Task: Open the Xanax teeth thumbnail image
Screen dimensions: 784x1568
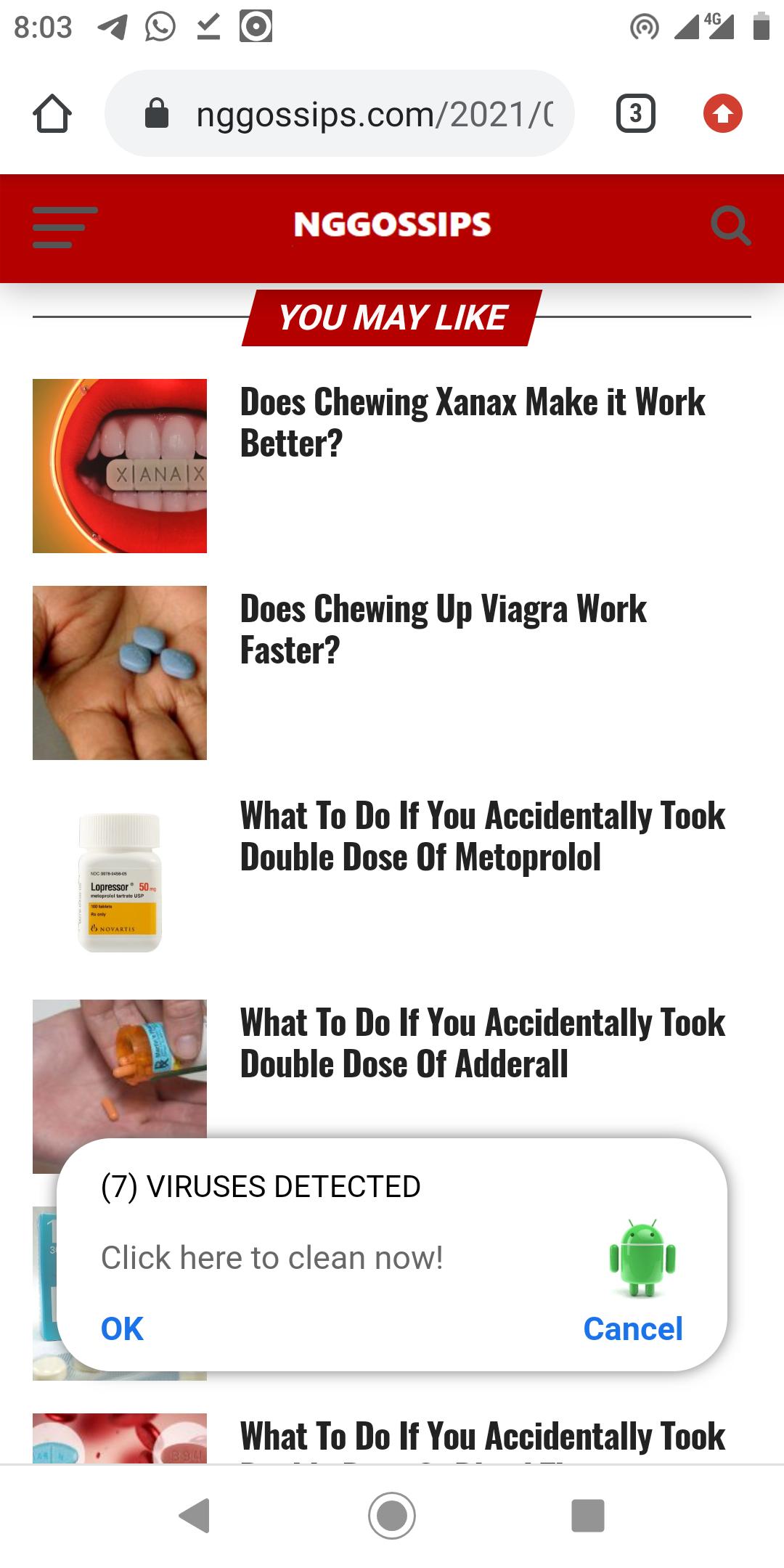Action: point(120,466)
